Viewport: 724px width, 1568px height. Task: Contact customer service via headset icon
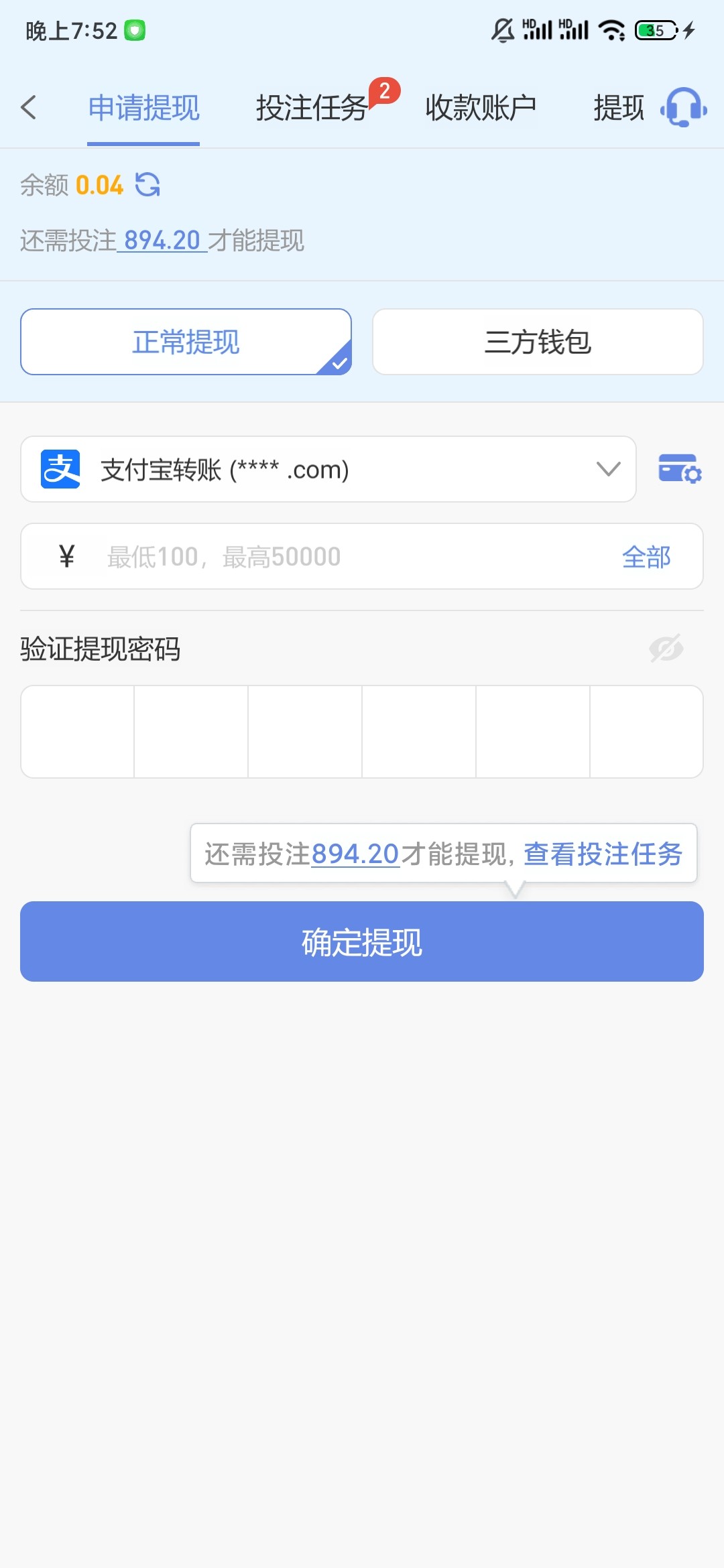coord(683,108)
